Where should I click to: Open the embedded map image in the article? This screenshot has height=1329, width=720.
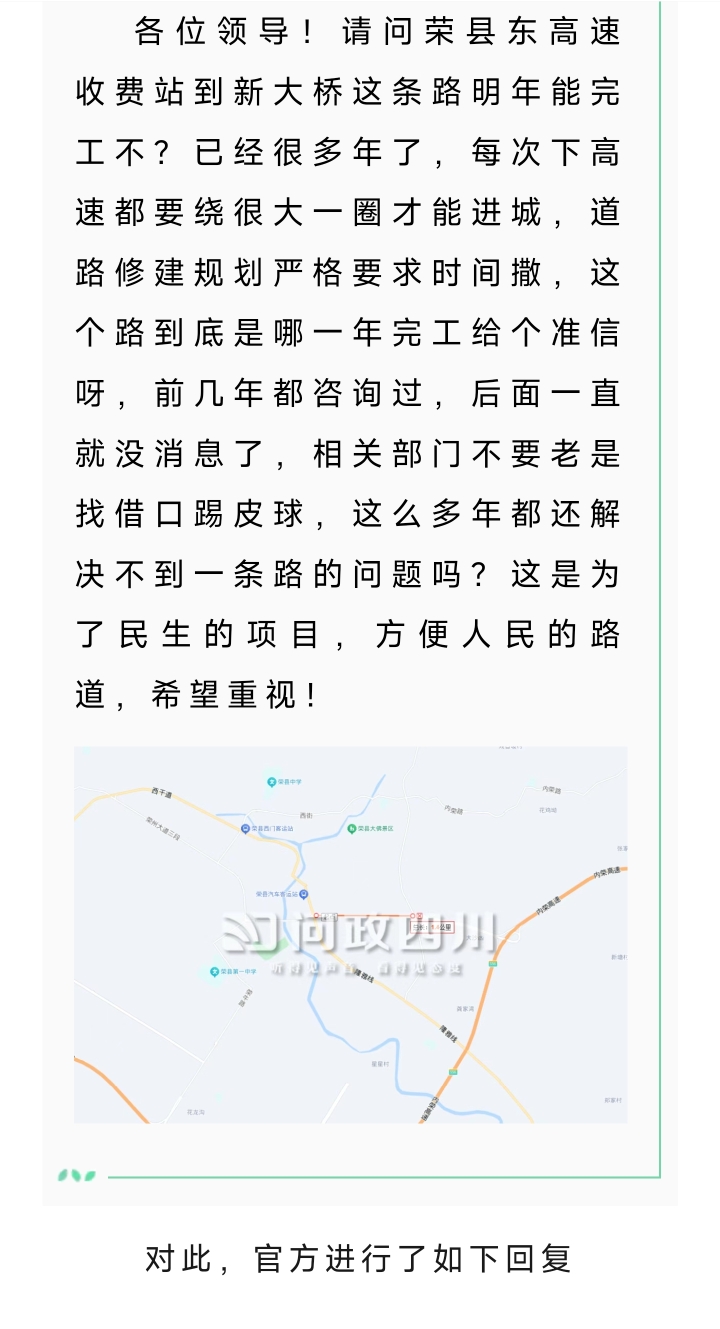[x=350, y=934]
